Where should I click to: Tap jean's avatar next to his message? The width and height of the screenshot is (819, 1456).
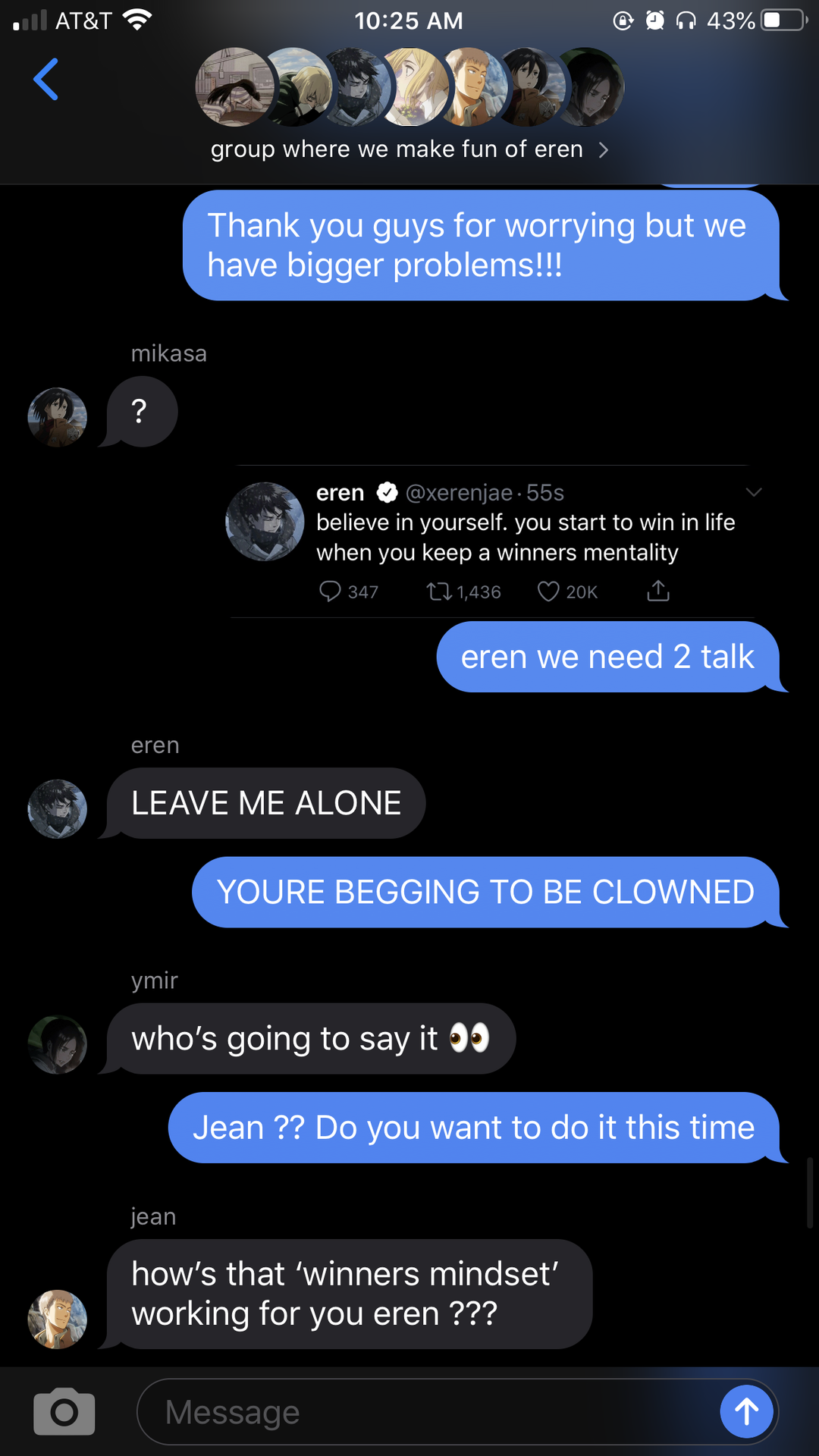tap(58, 1319)
